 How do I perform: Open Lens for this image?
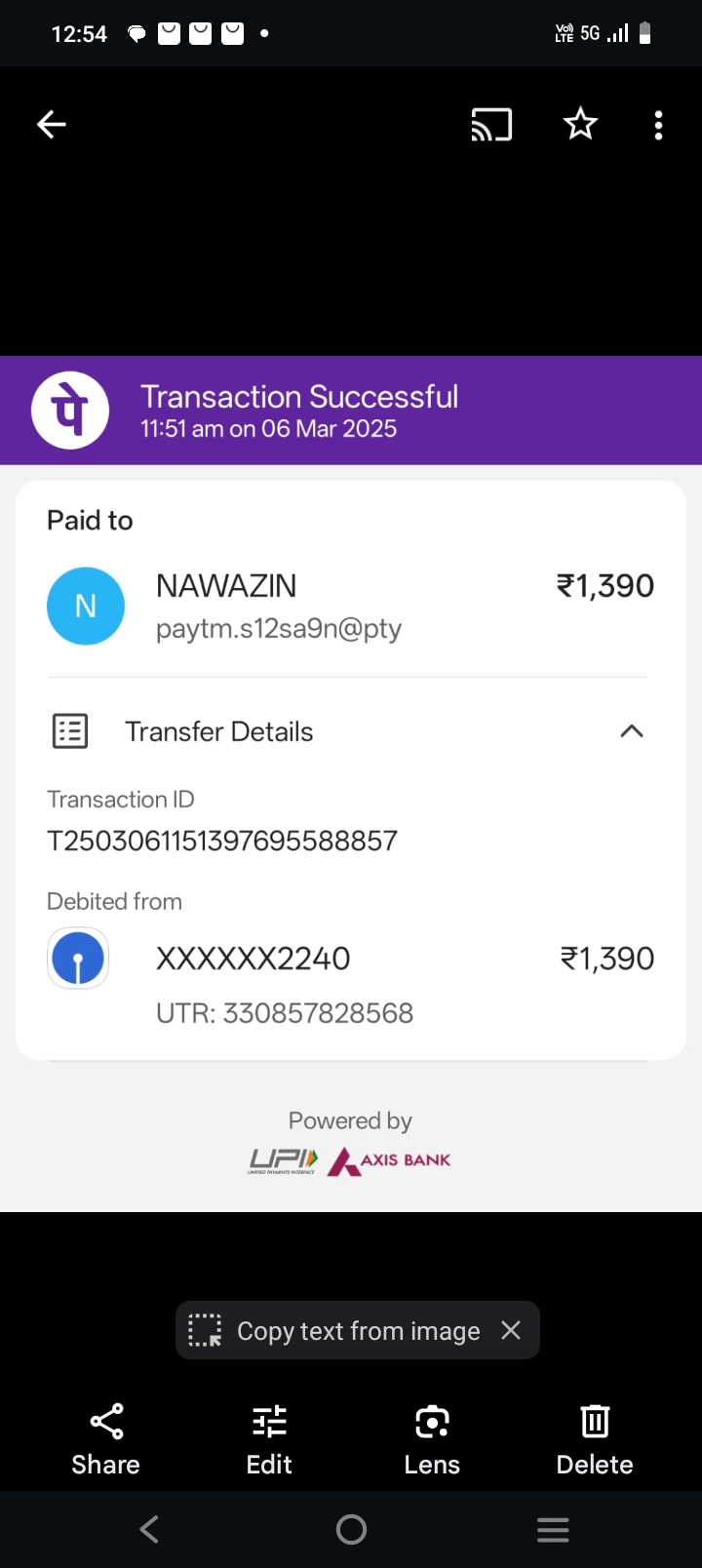[432, 1439]
